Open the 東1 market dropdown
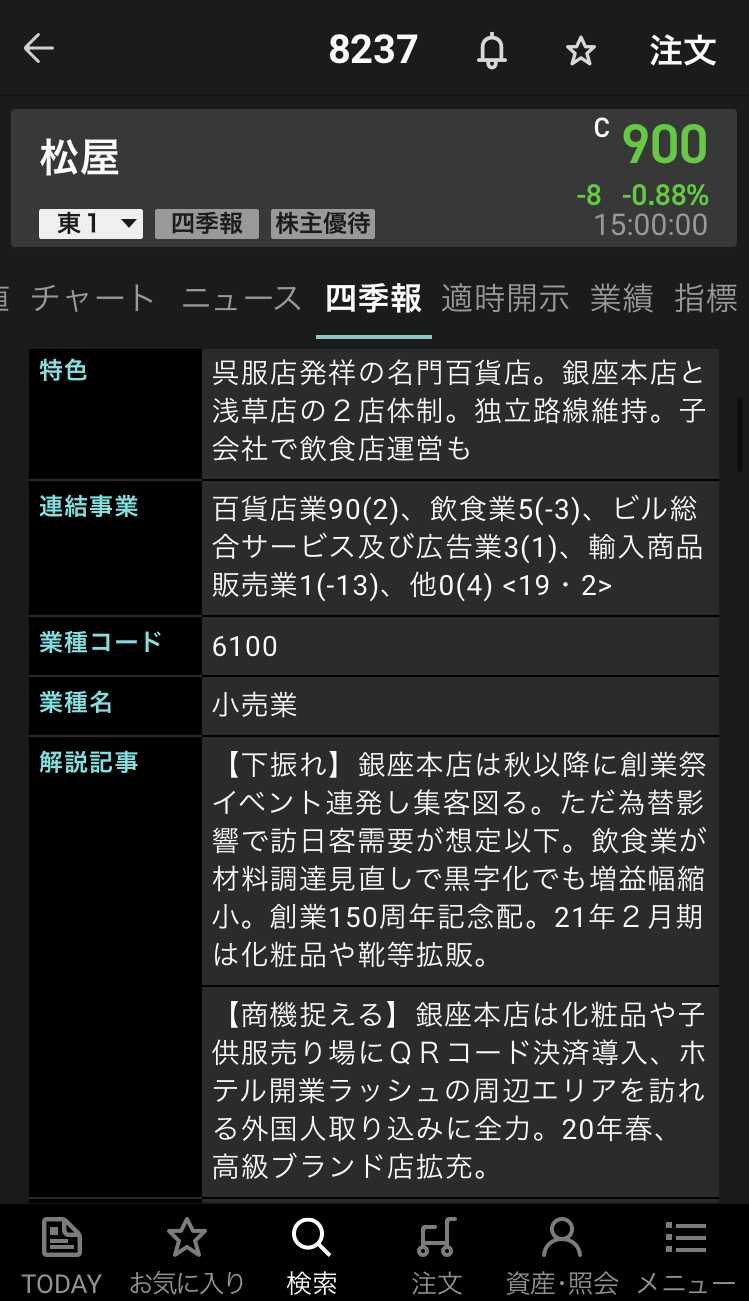749x1301 pixels. (x=91, y=223)
